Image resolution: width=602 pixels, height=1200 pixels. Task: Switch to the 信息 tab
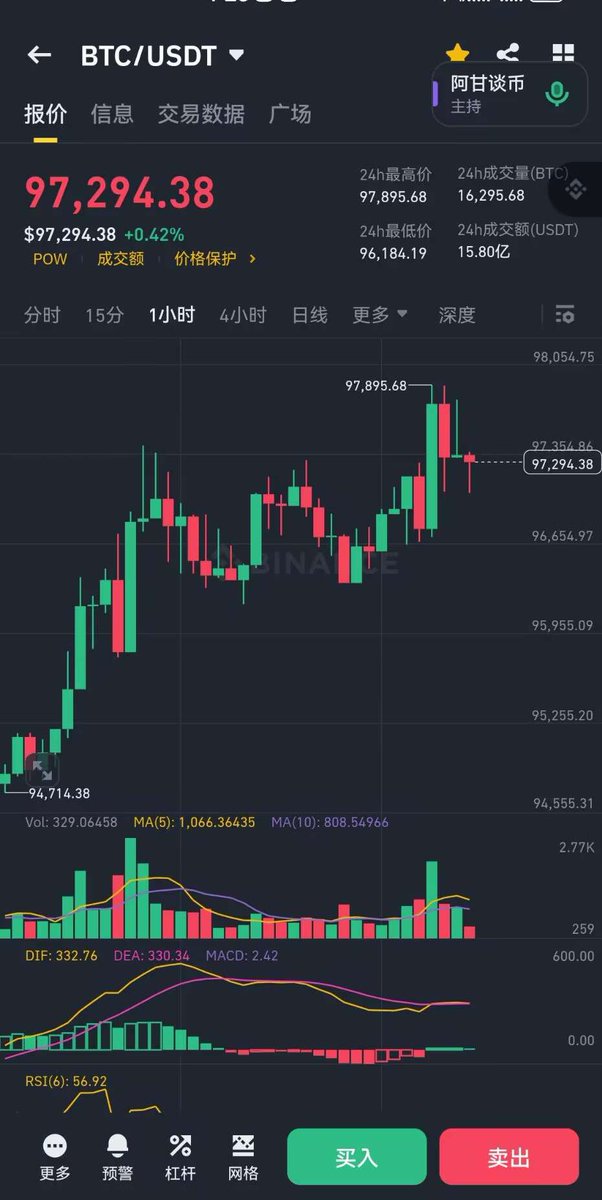(112, 114)
